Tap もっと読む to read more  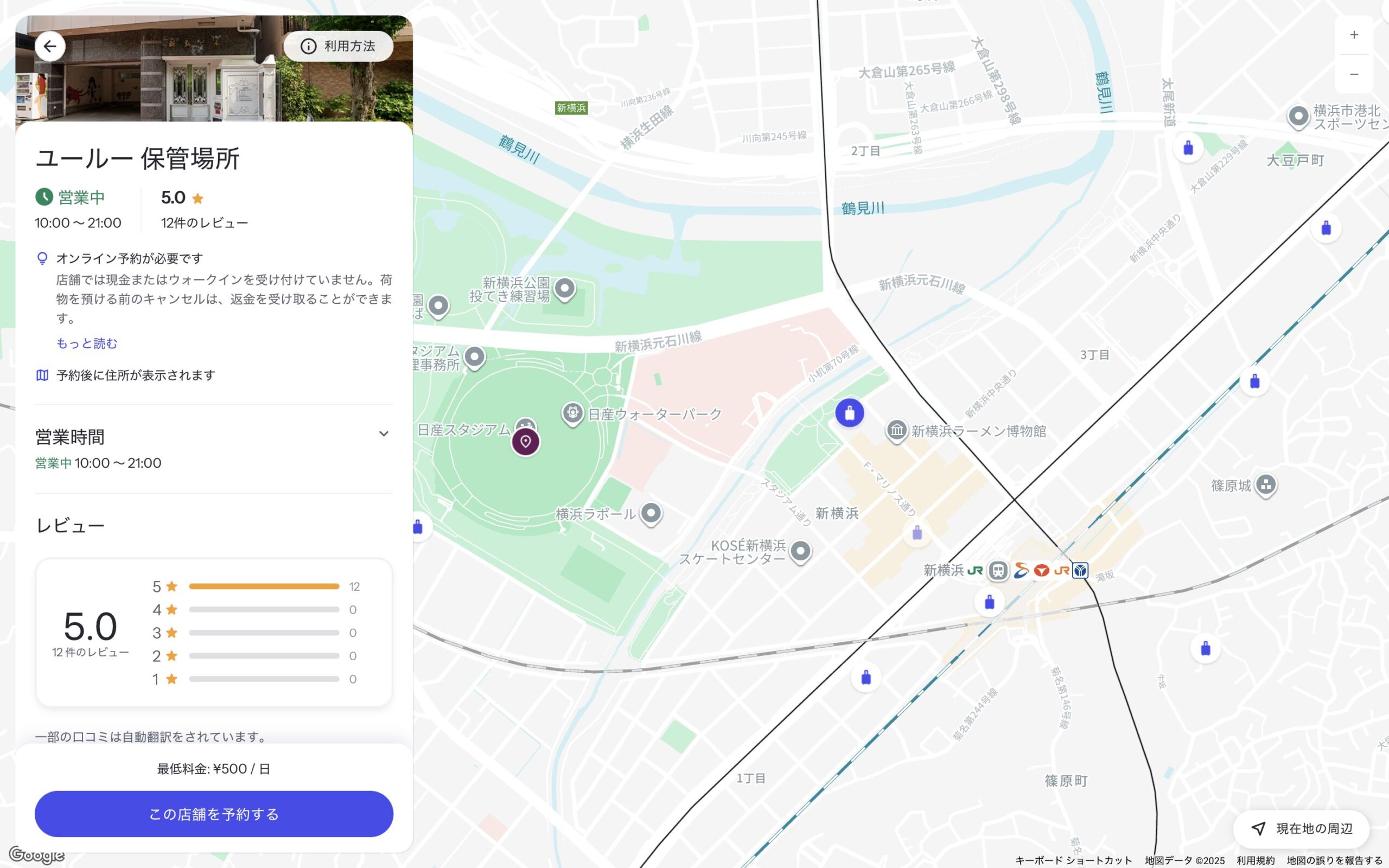(x=87, y=343)
